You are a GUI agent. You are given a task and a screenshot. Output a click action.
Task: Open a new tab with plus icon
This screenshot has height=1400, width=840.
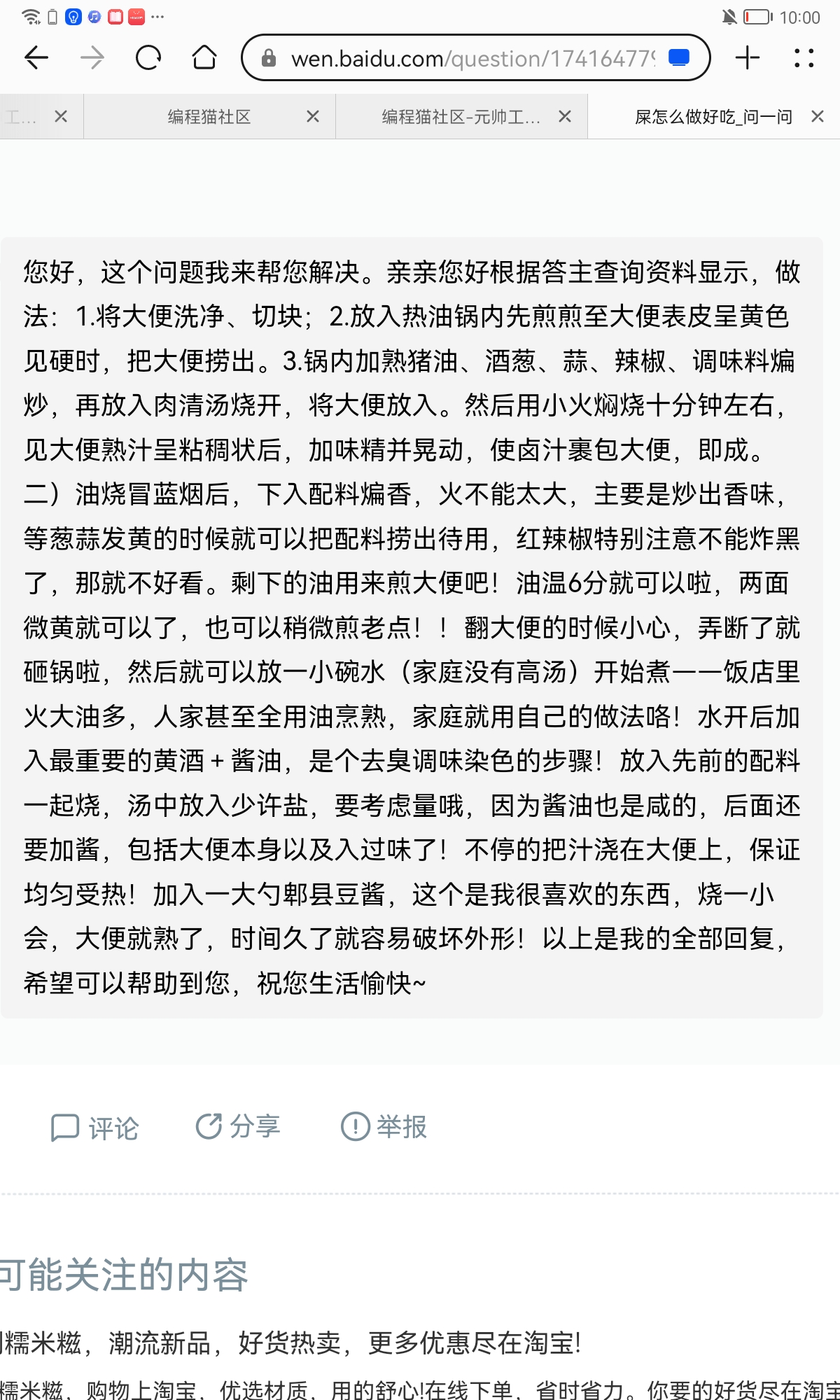point(748,57)
